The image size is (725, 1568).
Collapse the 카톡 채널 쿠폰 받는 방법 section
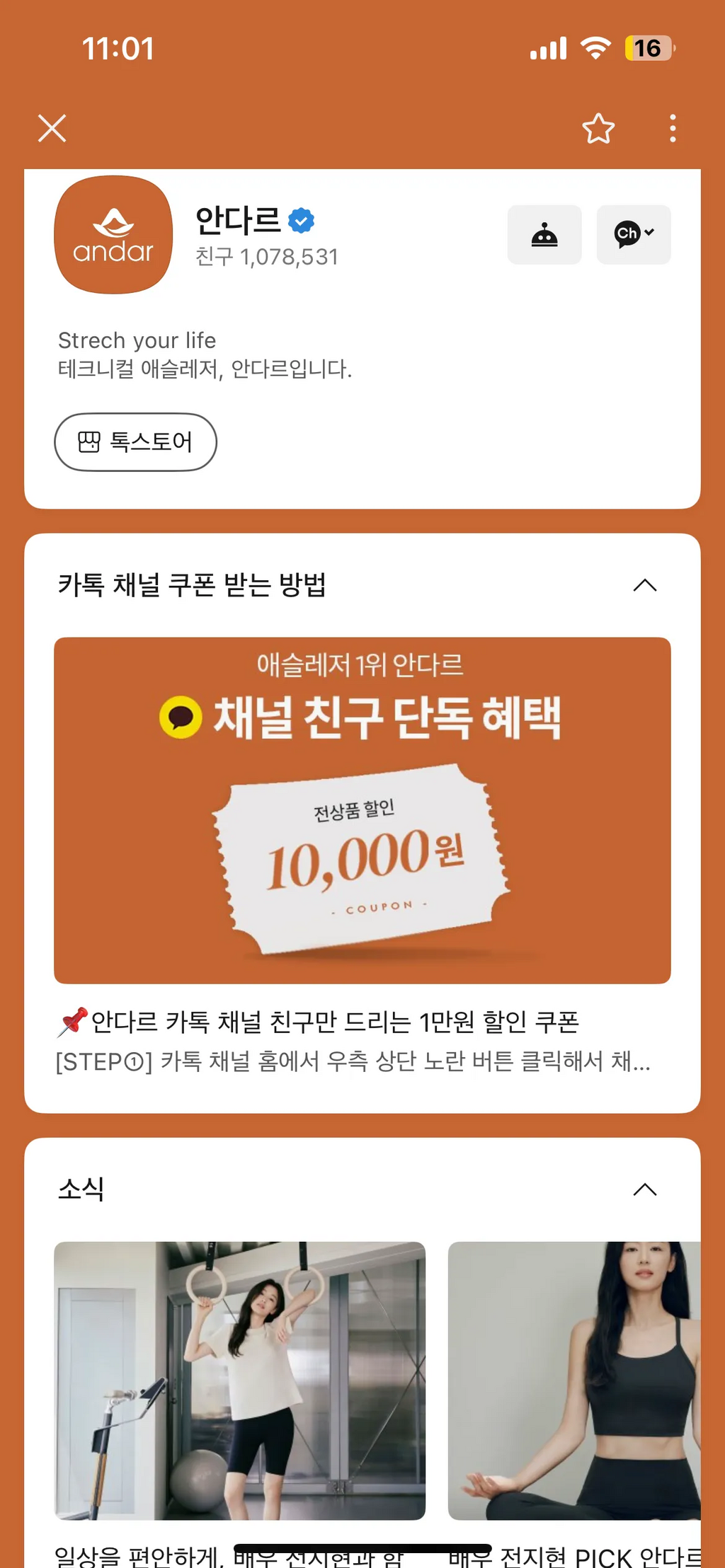tap(644, 586)
